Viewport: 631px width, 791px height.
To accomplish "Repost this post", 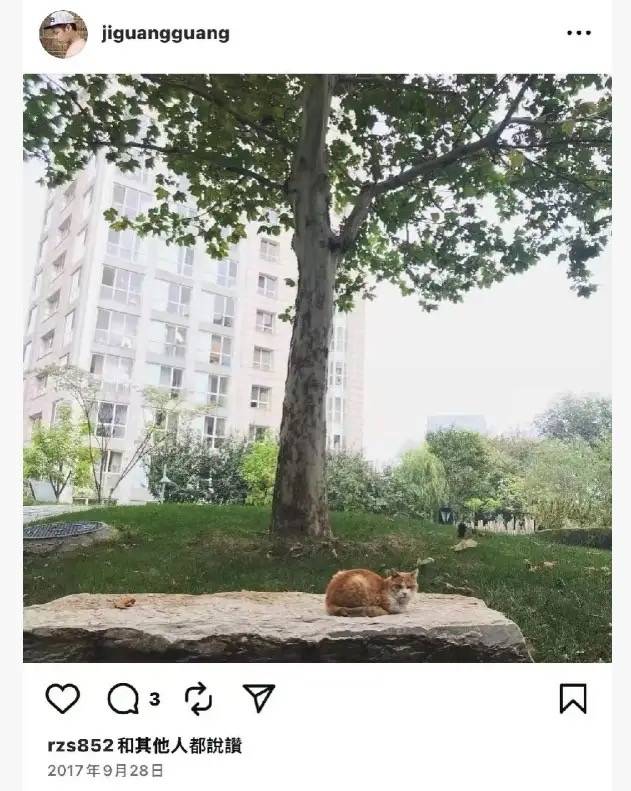I will point(198,698).
